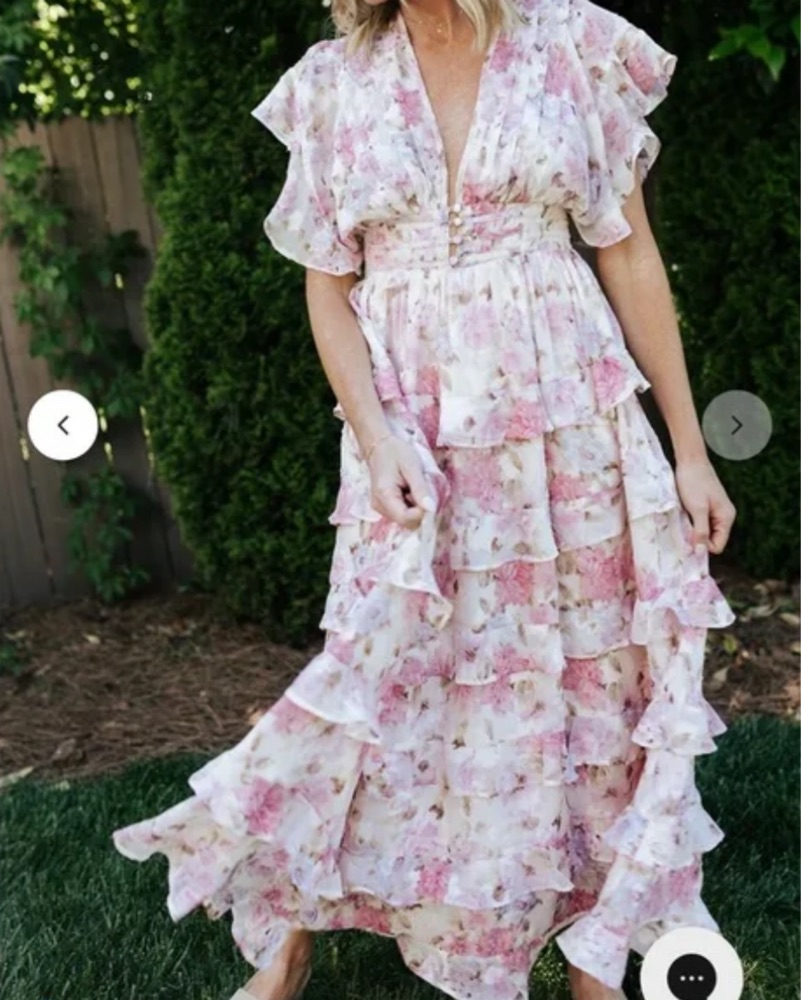Go to the previous product photo

click(x=63, y=425)
